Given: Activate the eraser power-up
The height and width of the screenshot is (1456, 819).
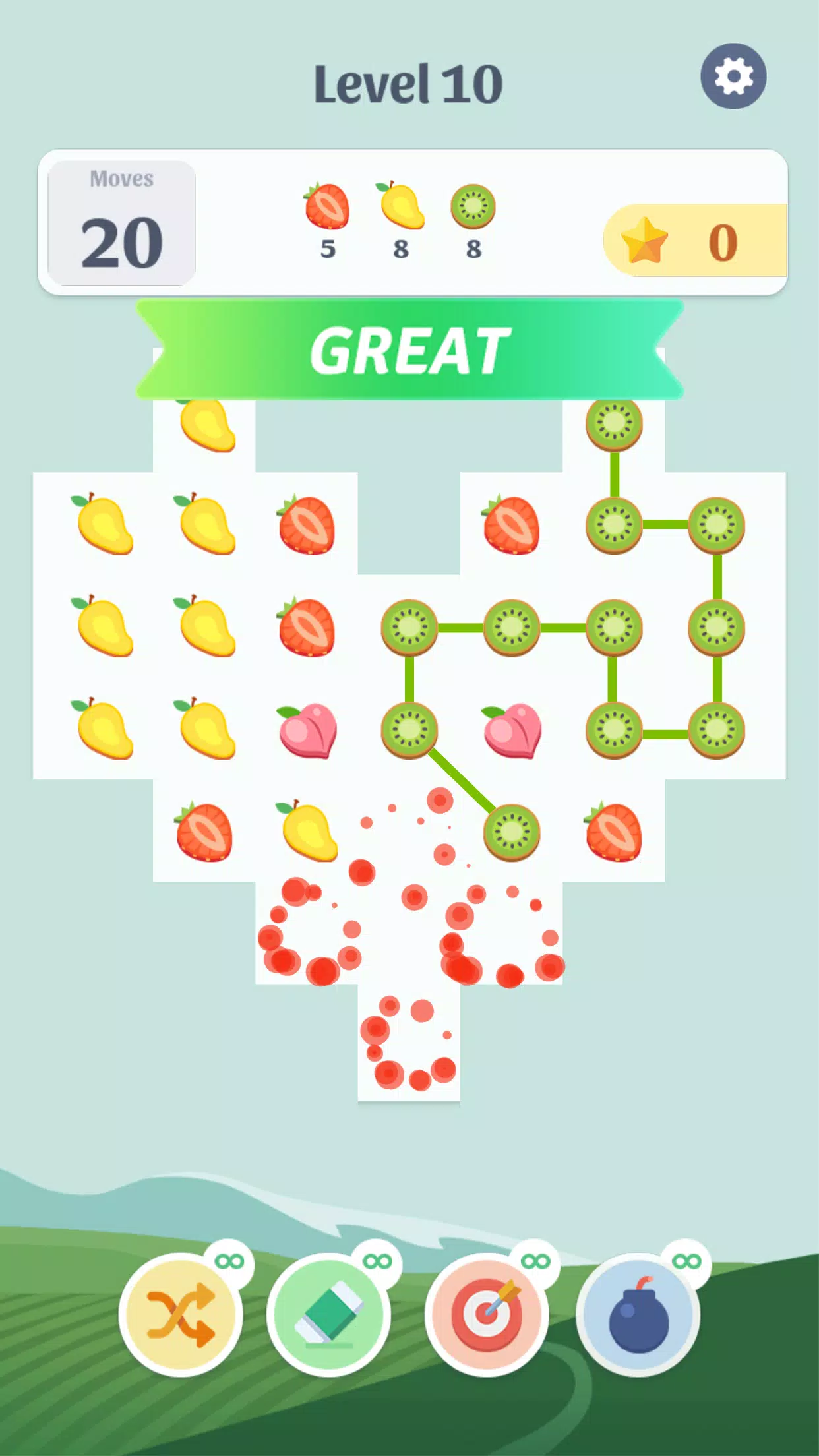Looking at the screenshot, I should (328, 1314).
